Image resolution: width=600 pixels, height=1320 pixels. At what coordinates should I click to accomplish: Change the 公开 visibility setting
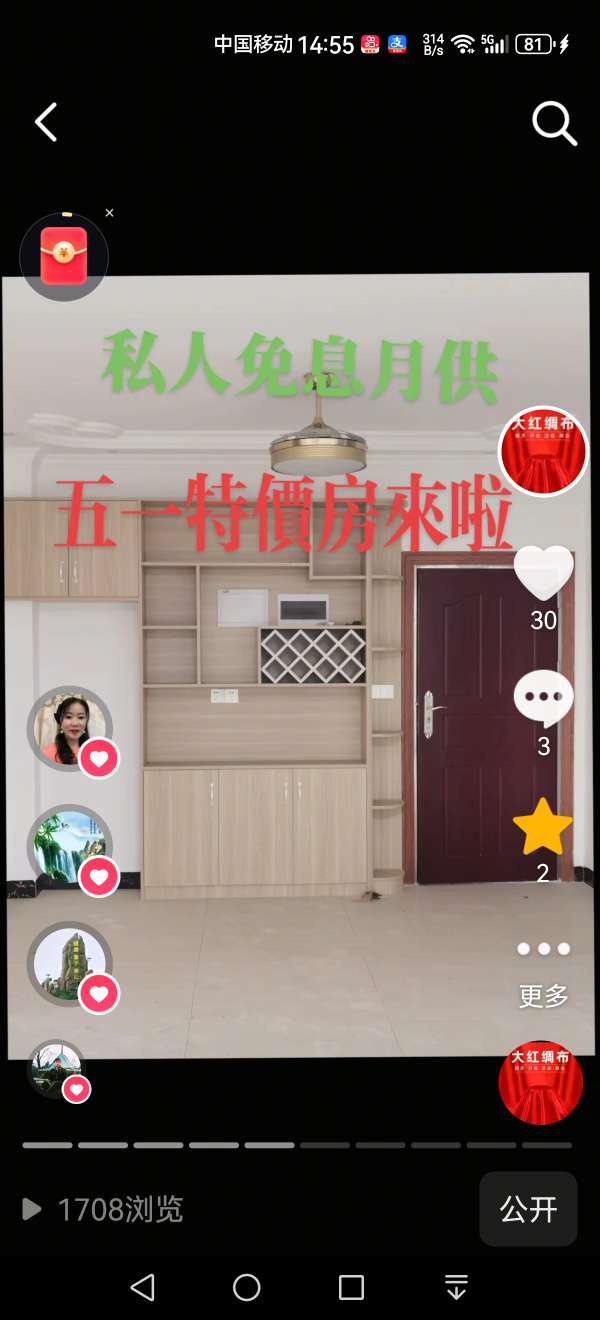528,1209
